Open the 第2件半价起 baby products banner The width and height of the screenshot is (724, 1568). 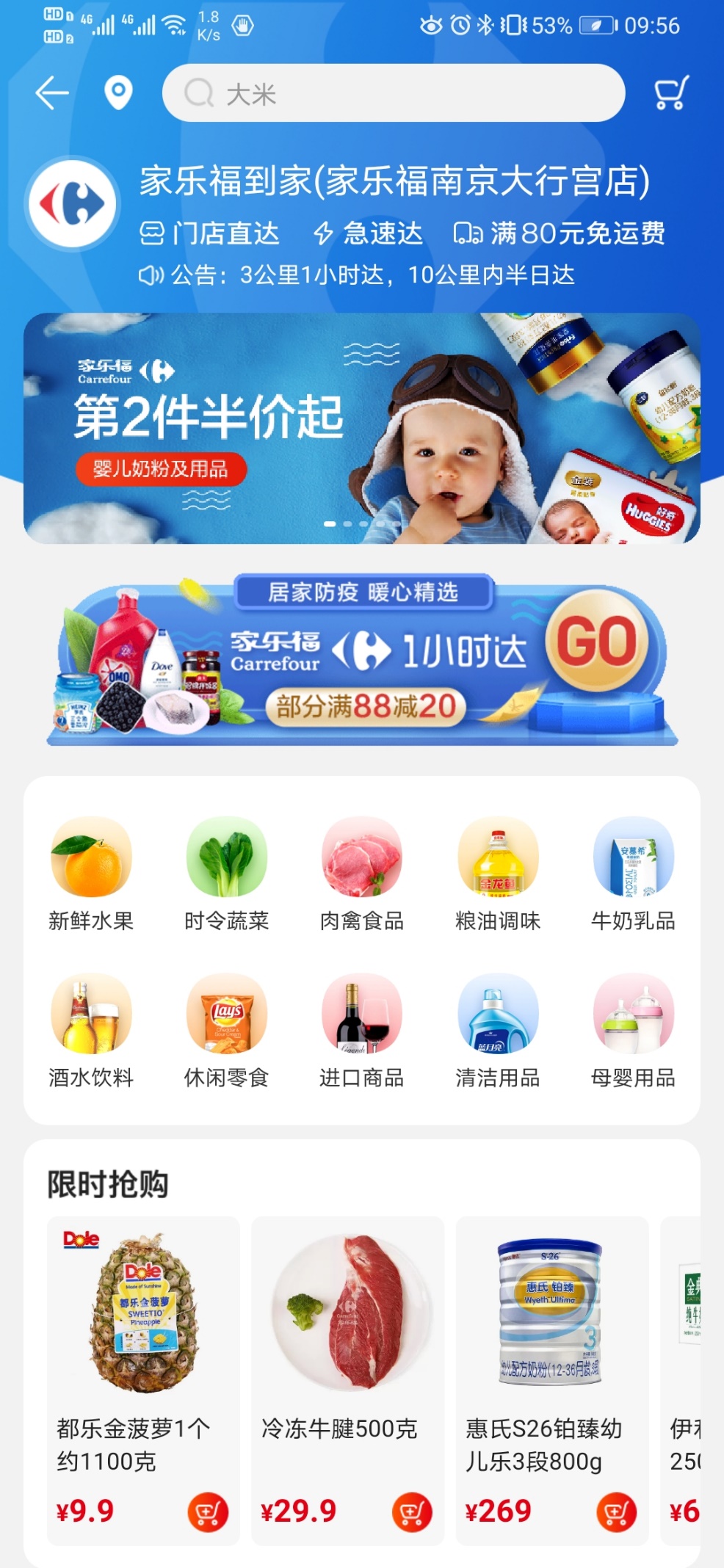361,428
